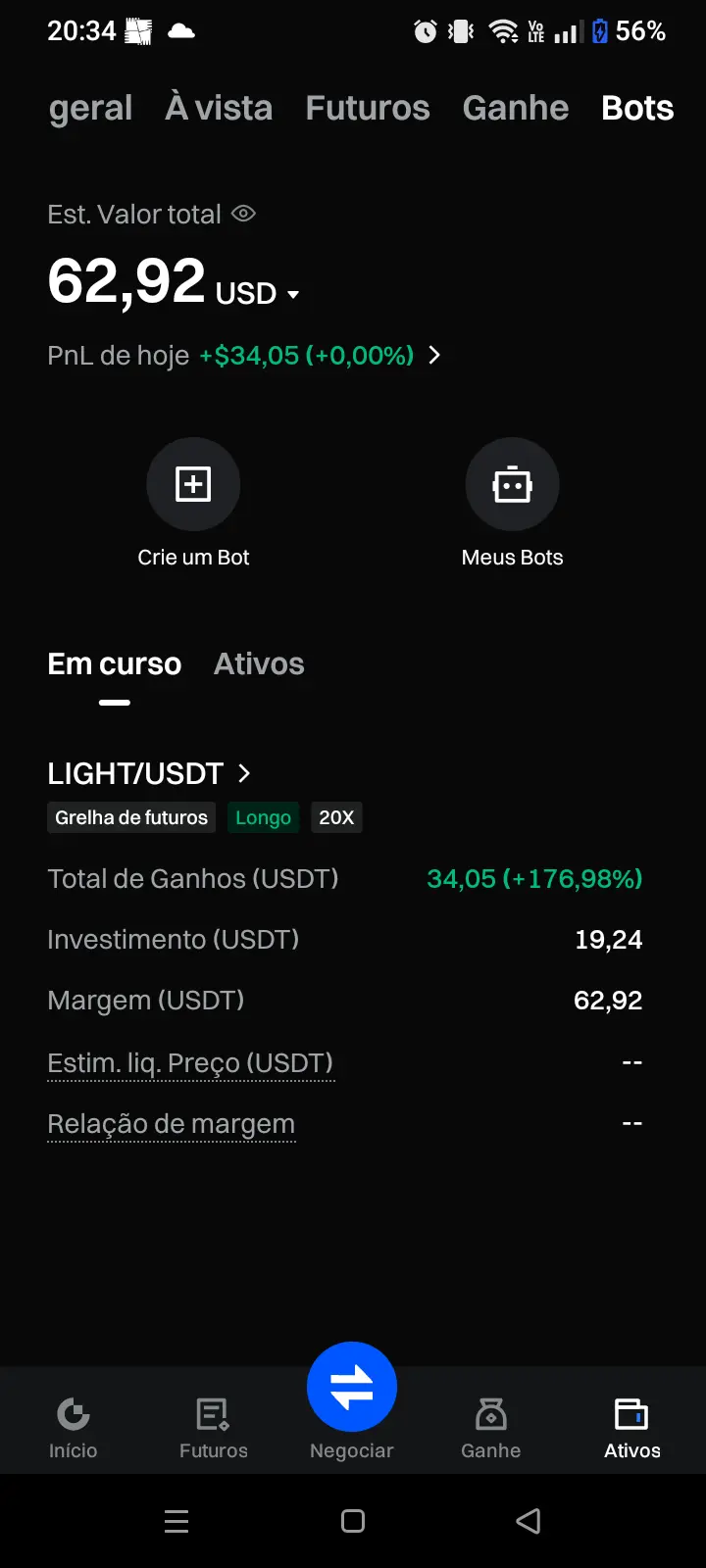The height and width of the screenshot is (1568, 706).
Task: Show Relação de margem explanation
Action: [x=171, y=1124]
